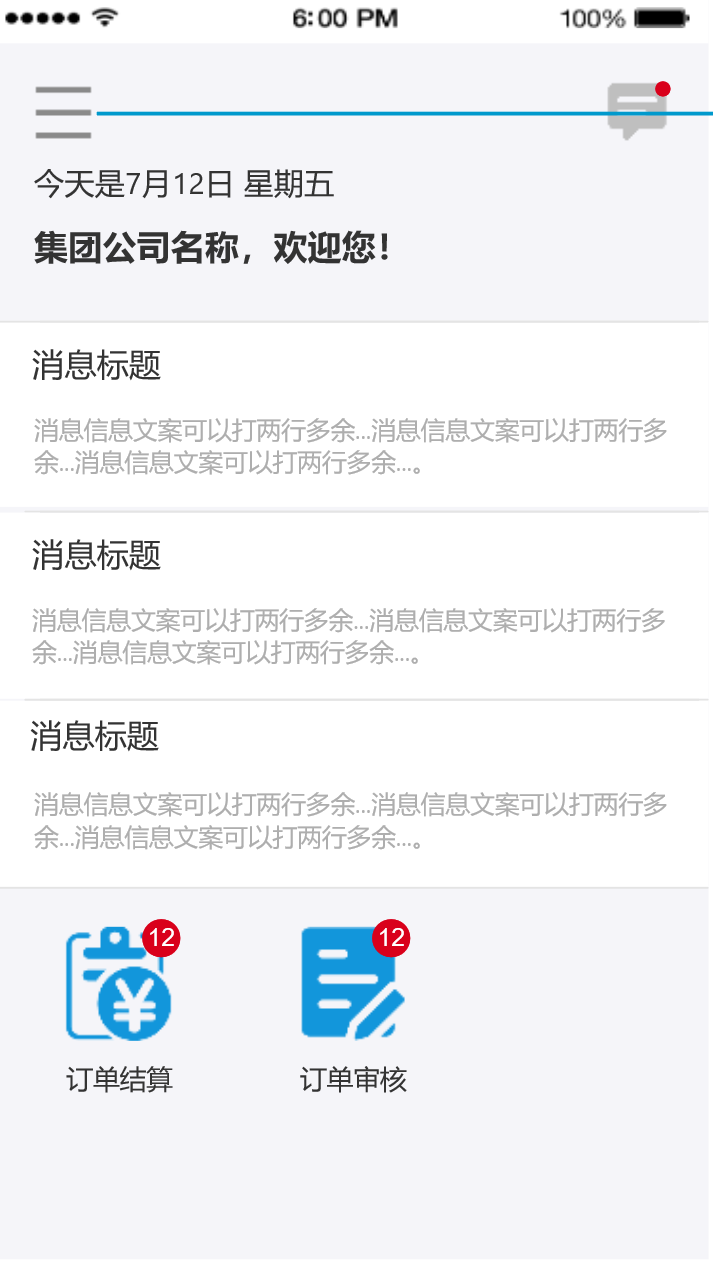
Task: Open the hamburger drawer menu
Action: (63, 112)
